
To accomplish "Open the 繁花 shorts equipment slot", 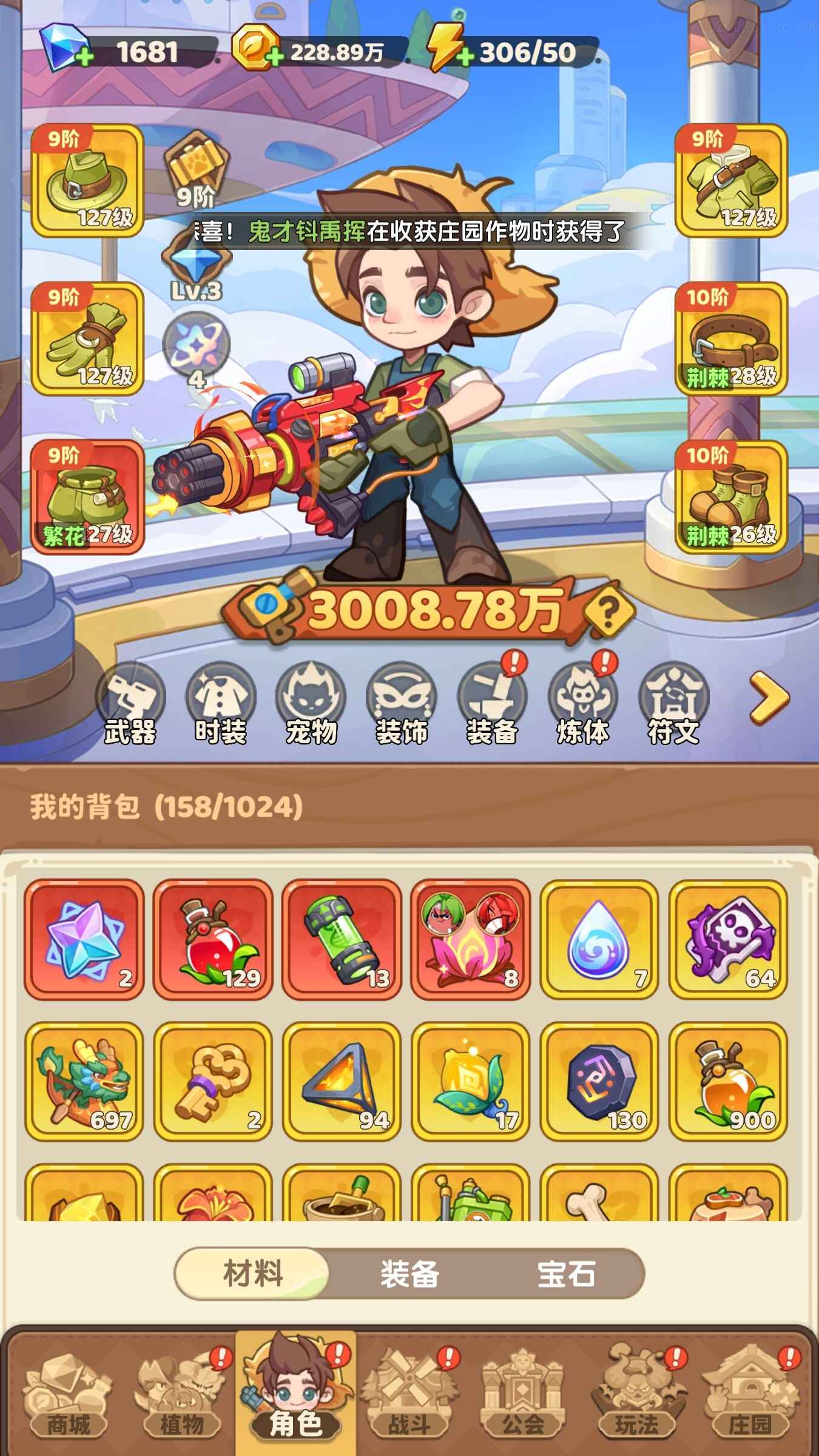I will click(x=87, y=497).
